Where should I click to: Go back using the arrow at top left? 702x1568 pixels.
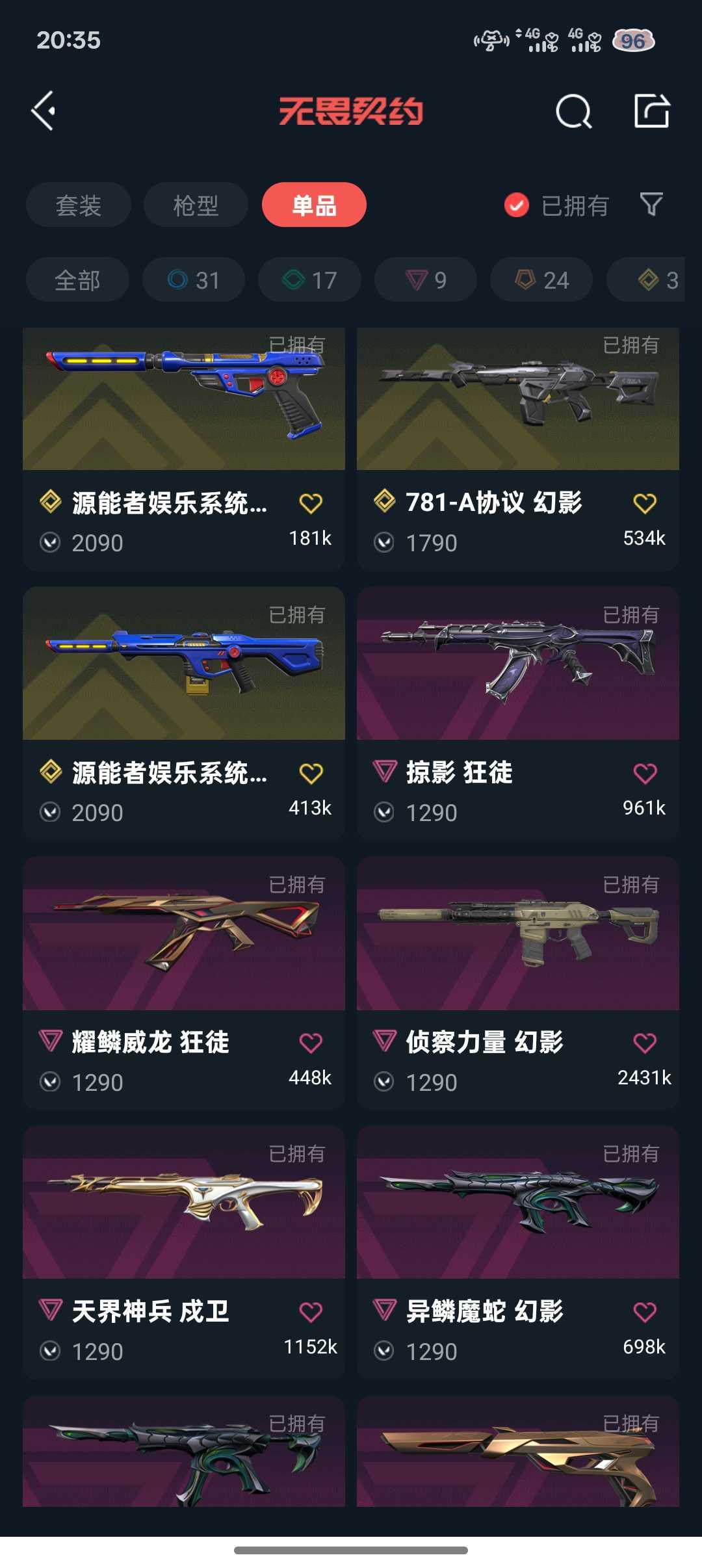click(x=44, y=111)
